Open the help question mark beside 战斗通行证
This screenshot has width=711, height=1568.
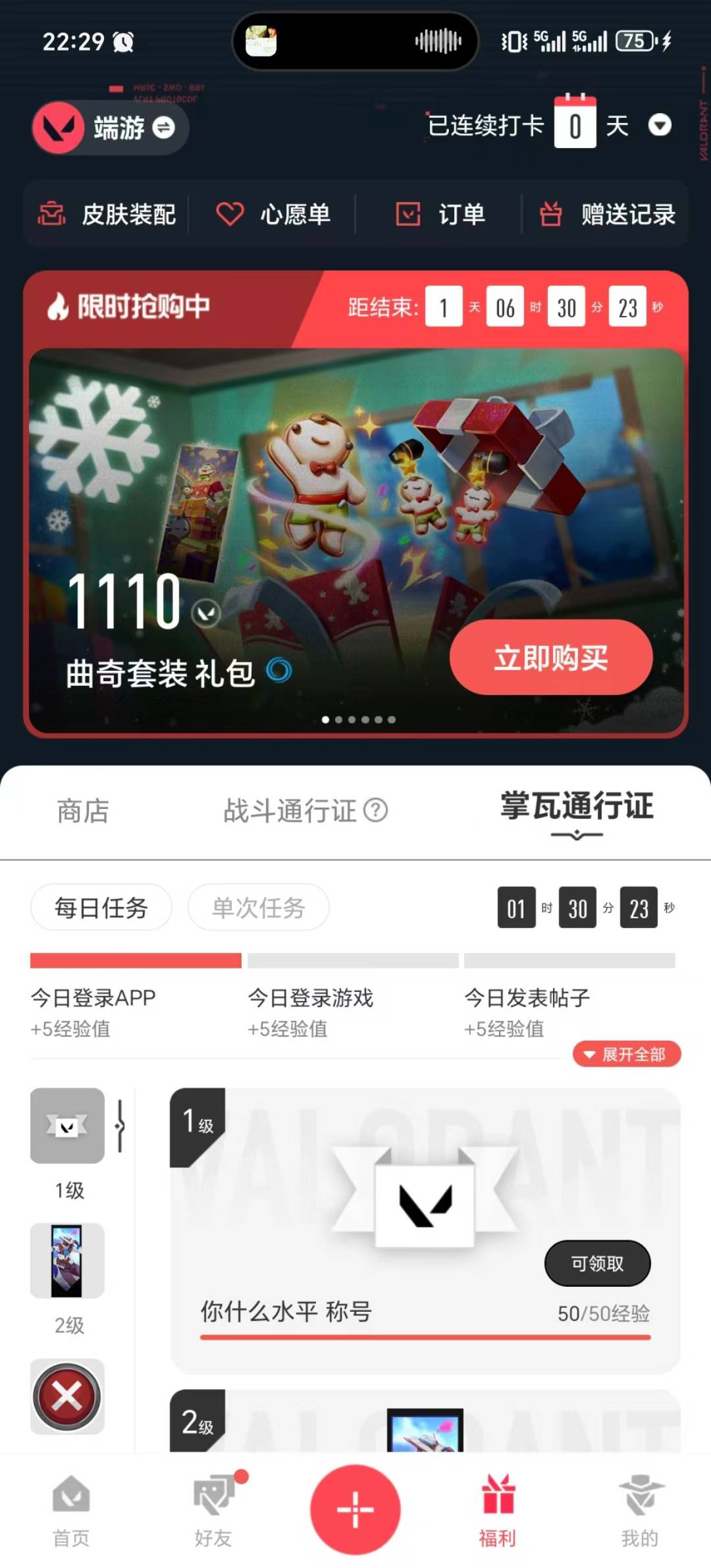[x=374, y=810]
